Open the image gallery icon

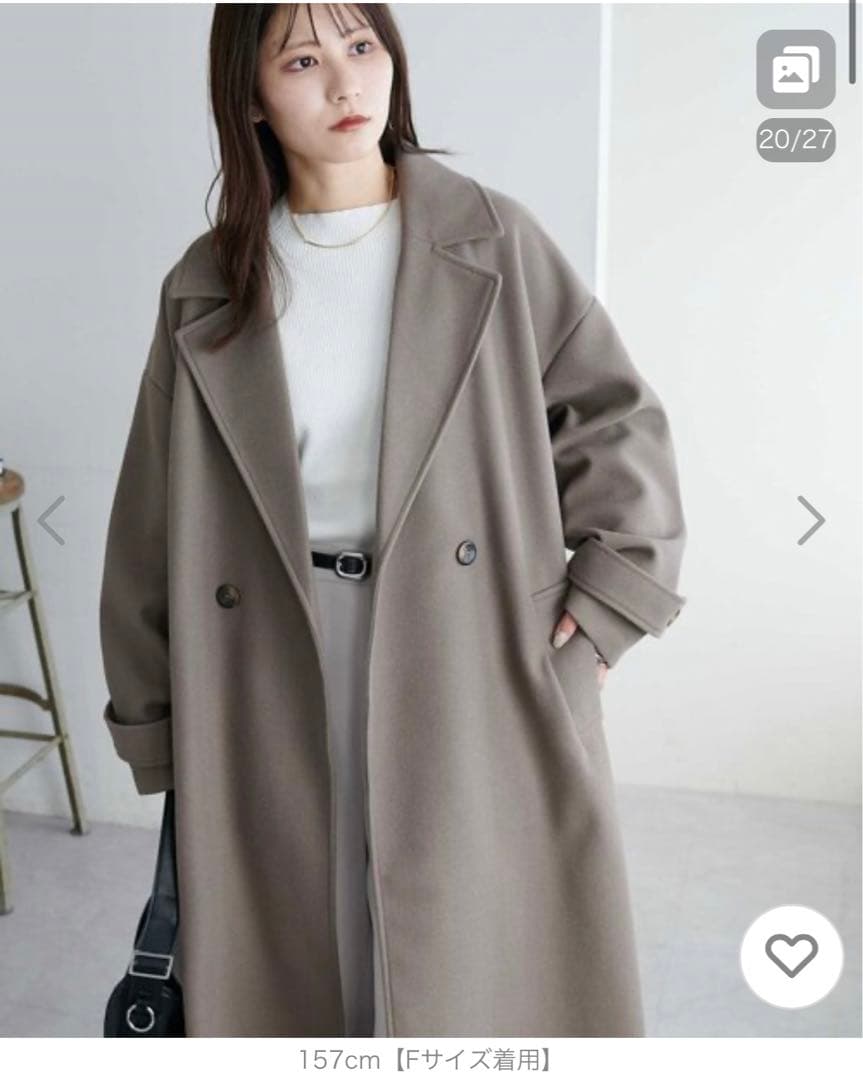(795, 70)
